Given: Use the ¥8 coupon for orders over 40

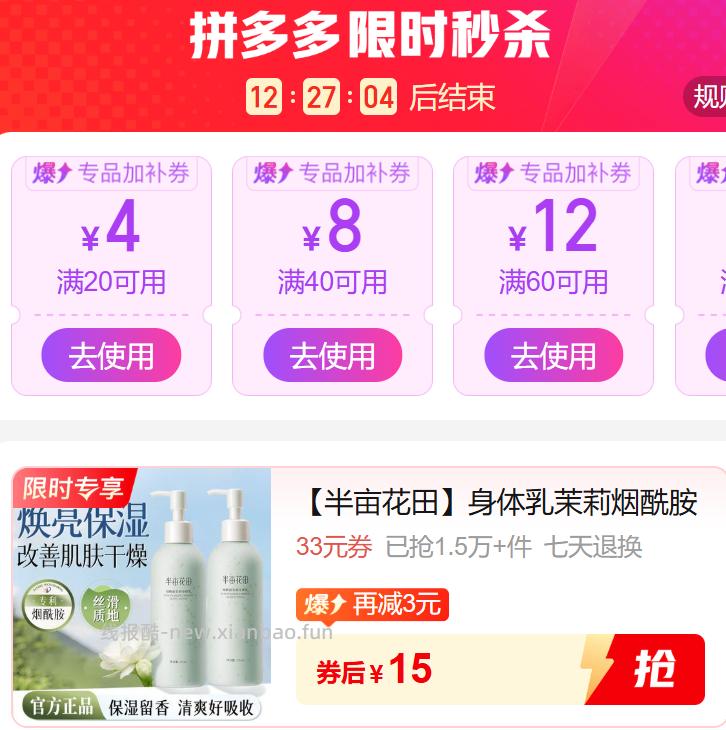Looking at the screenshot, I should pyautogui.click(x=332, y=356).
